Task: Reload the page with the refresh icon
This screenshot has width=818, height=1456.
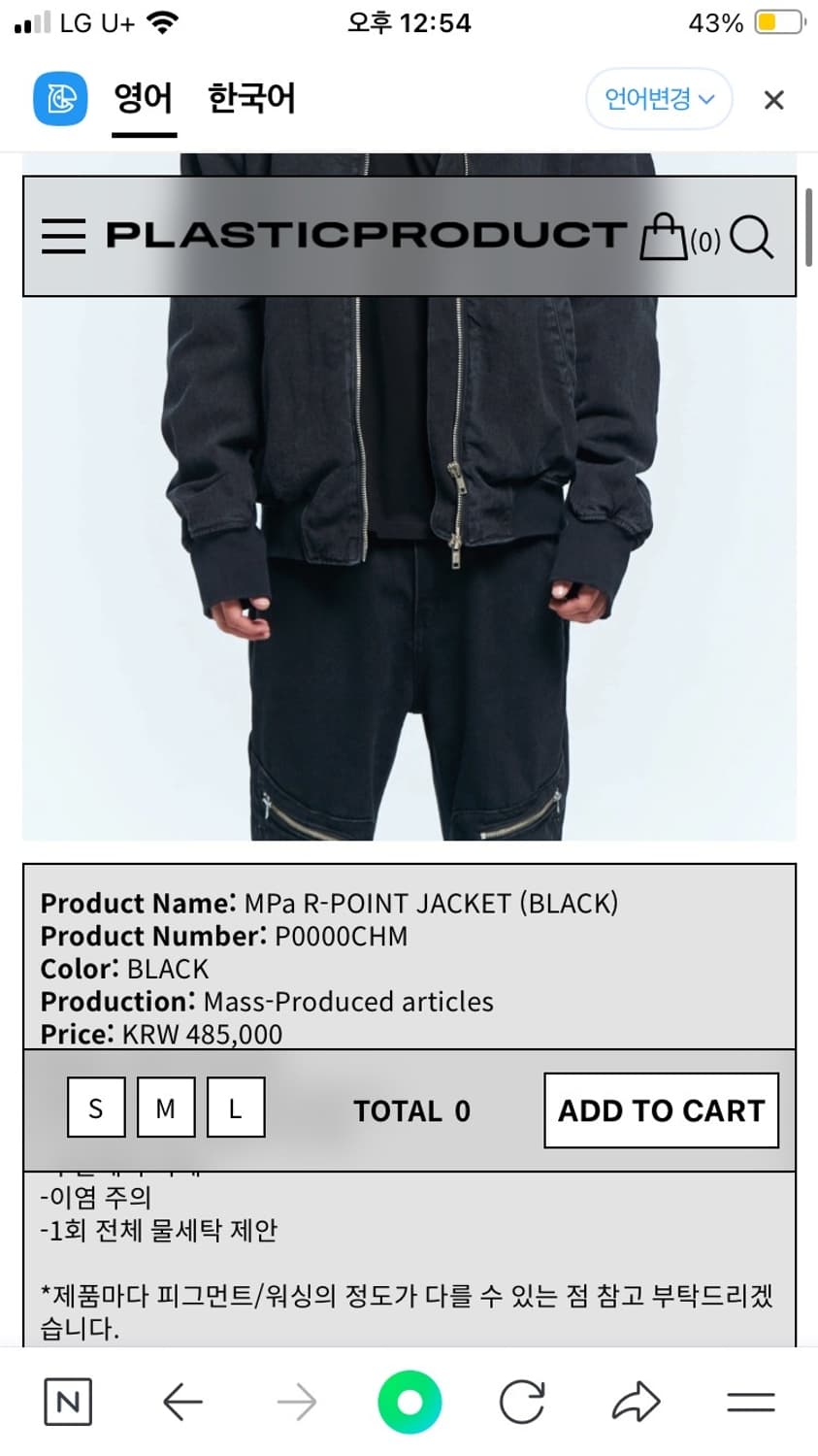Action: 522,1401
